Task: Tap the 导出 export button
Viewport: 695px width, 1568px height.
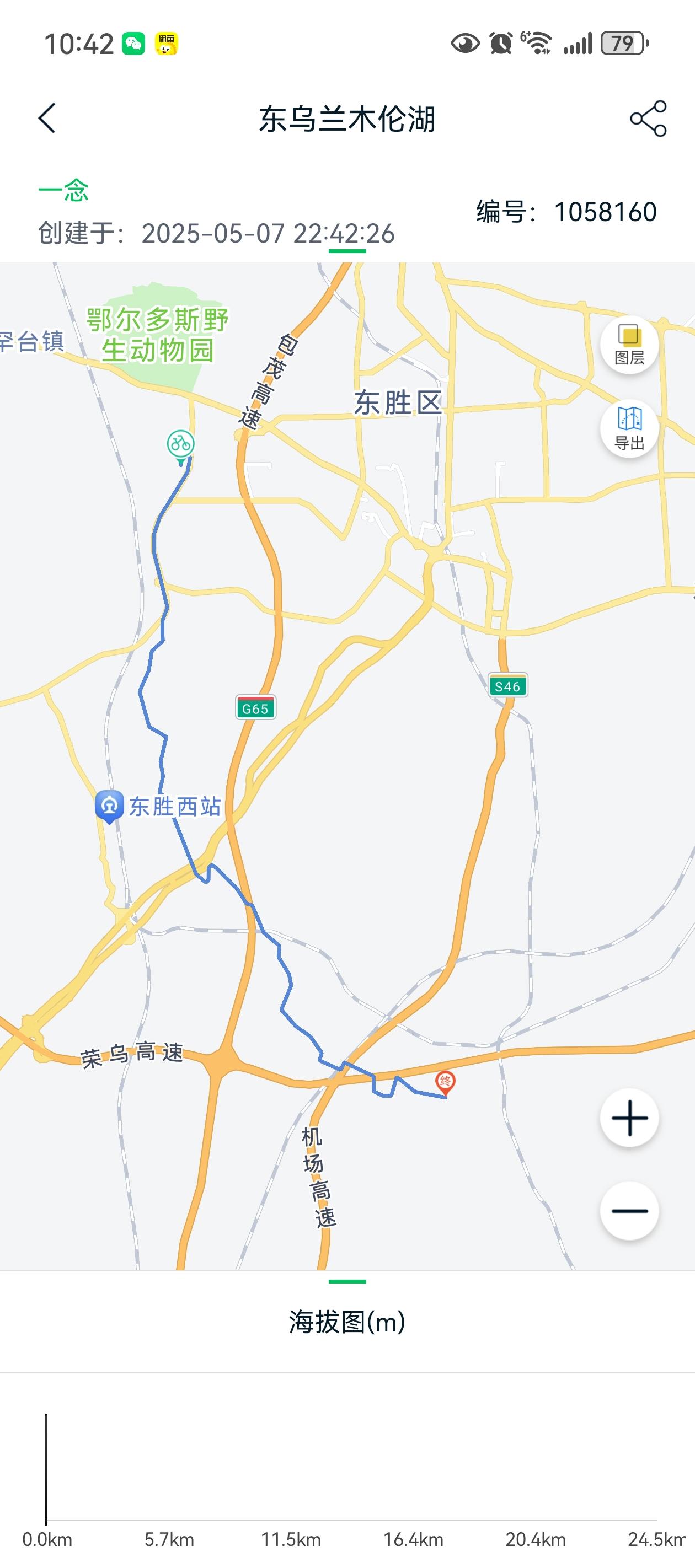Action: click(629, 428)
